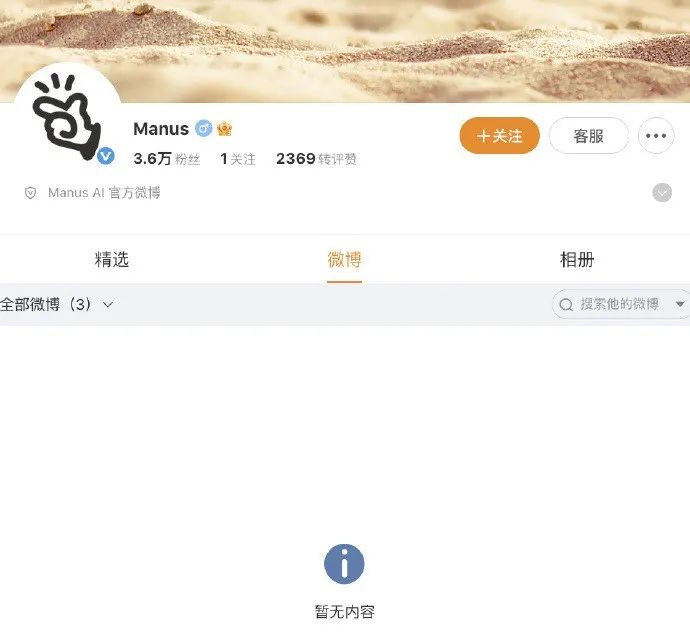
Task: Switch to the 精选 tab
Action: click(112, 260)
